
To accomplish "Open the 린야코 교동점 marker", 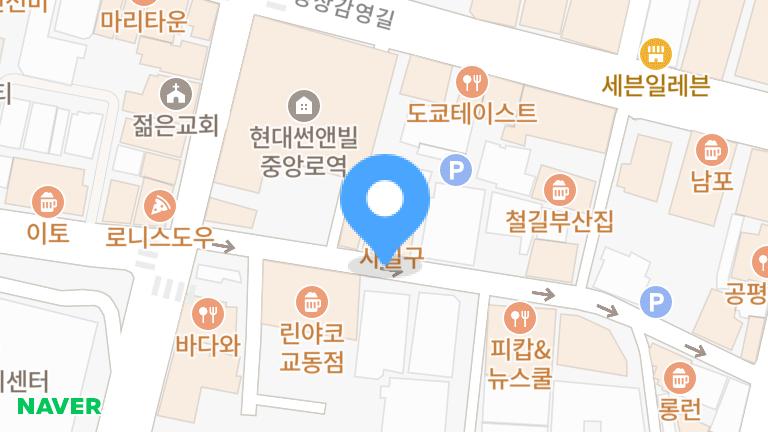I will click(311, 301).
